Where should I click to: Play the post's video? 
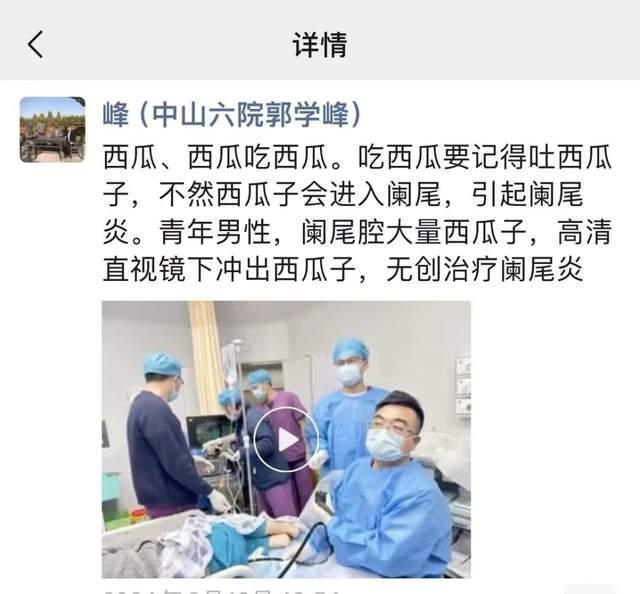pos(286,439)
